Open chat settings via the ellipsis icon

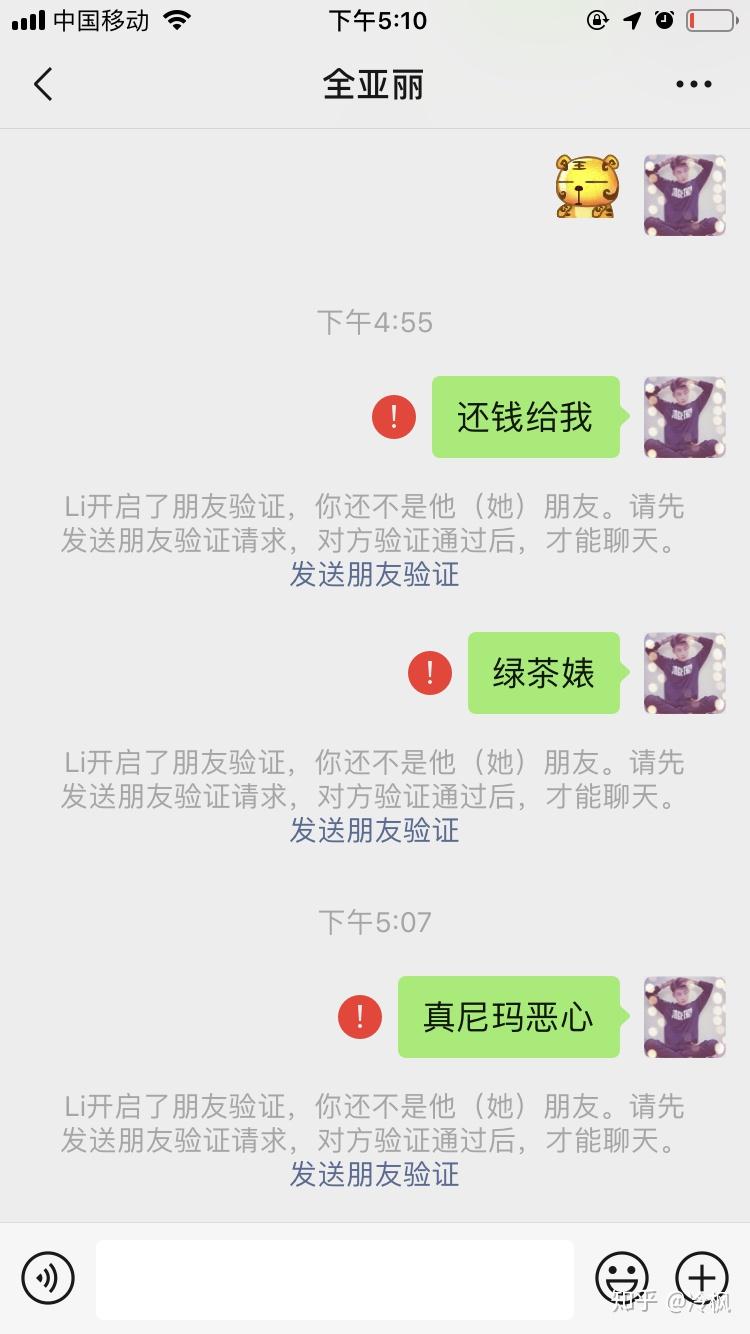(x=694, y=84)
